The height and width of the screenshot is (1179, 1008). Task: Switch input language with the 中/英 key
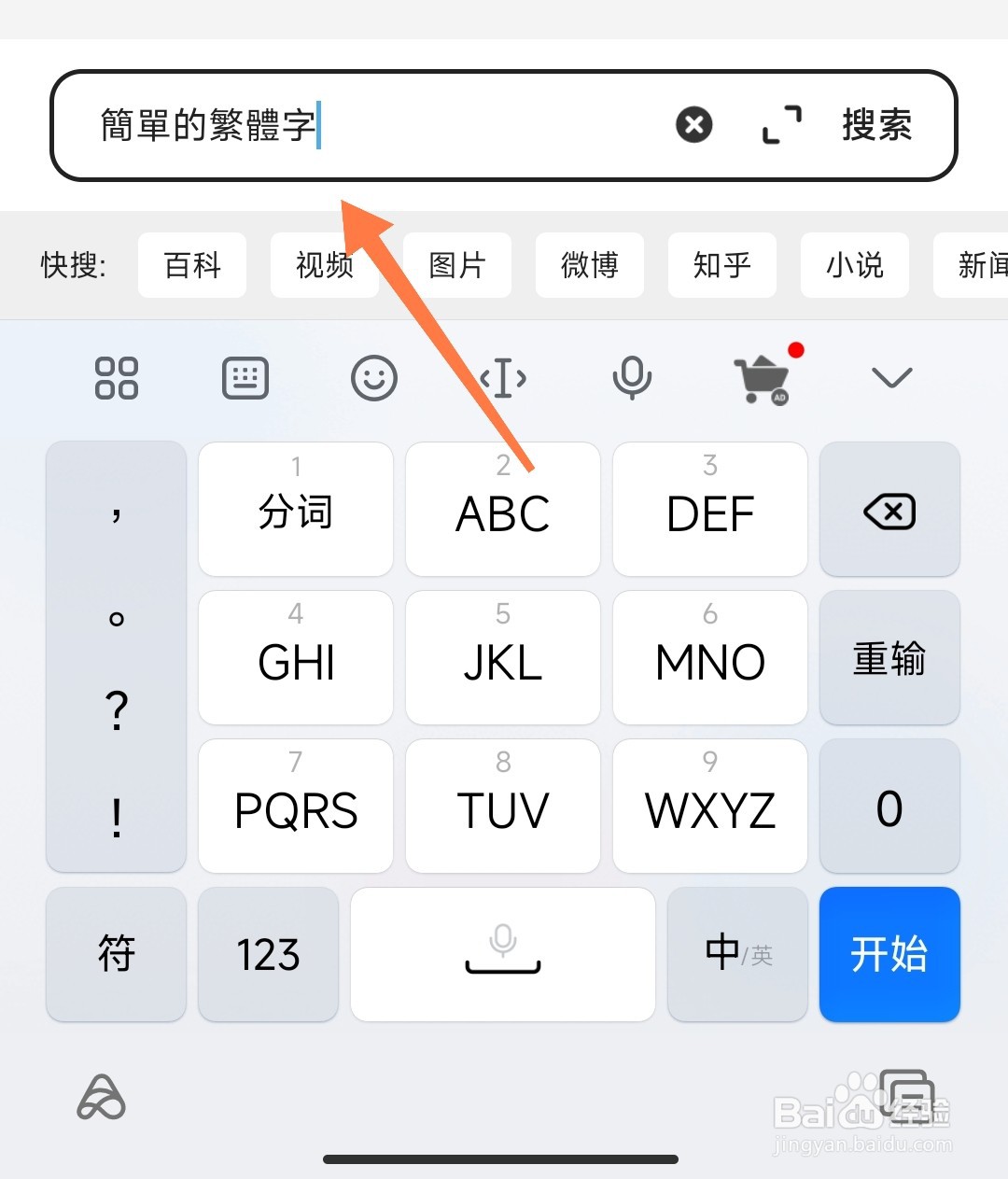(x=736, y=954)
